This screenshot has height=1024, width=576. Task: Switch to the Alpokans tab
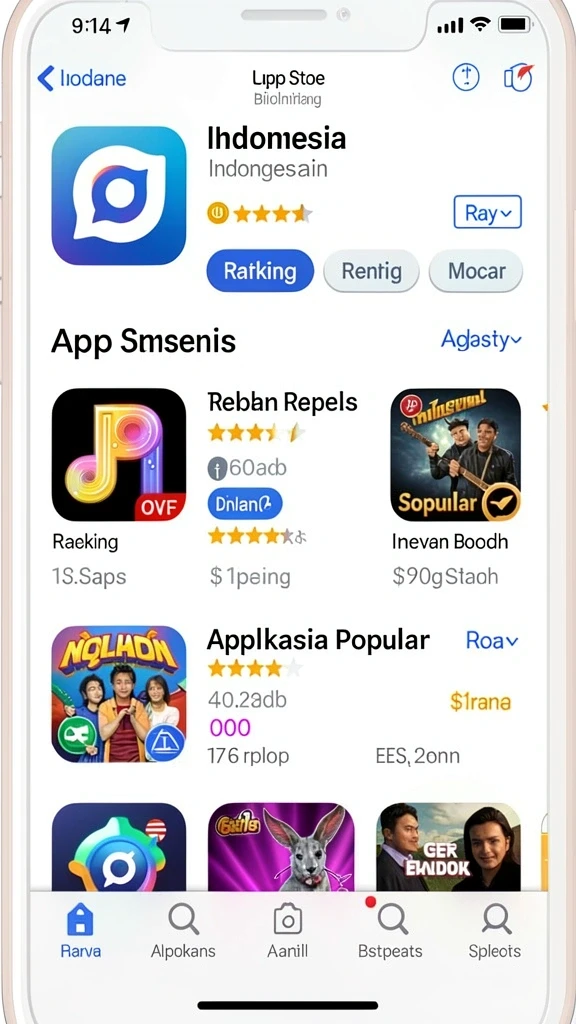pyautogui.click(x=184, y=931)
